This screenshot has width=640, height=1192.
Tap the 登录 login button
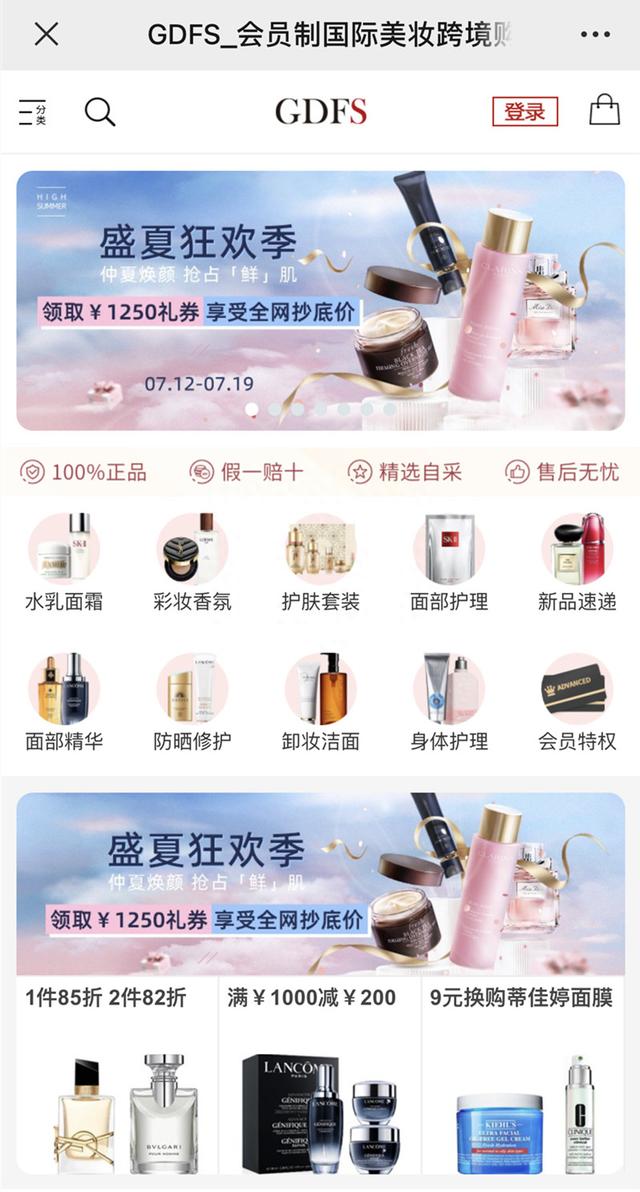[524, 112]
